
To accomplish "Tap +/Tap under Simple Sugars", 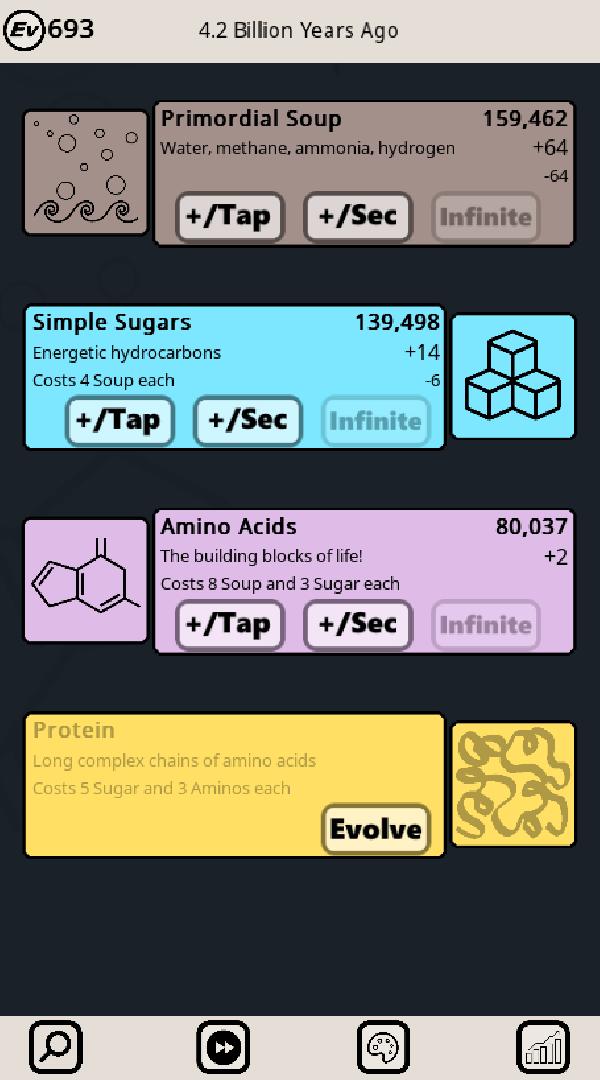I will [x=120, y=421].
